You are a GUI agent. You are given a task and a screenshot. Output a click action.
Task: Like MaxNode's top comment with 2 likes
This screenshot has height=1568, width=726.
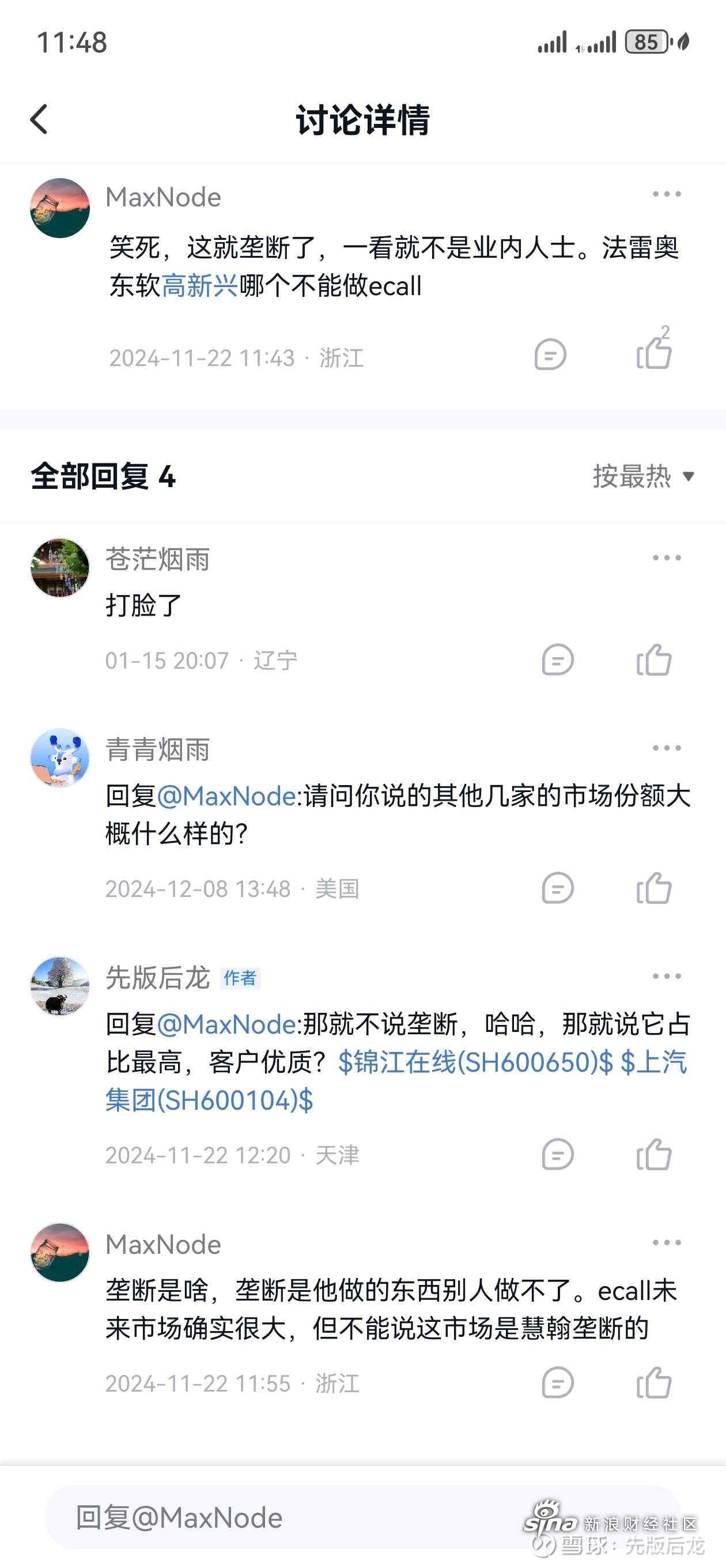(653, 353)
